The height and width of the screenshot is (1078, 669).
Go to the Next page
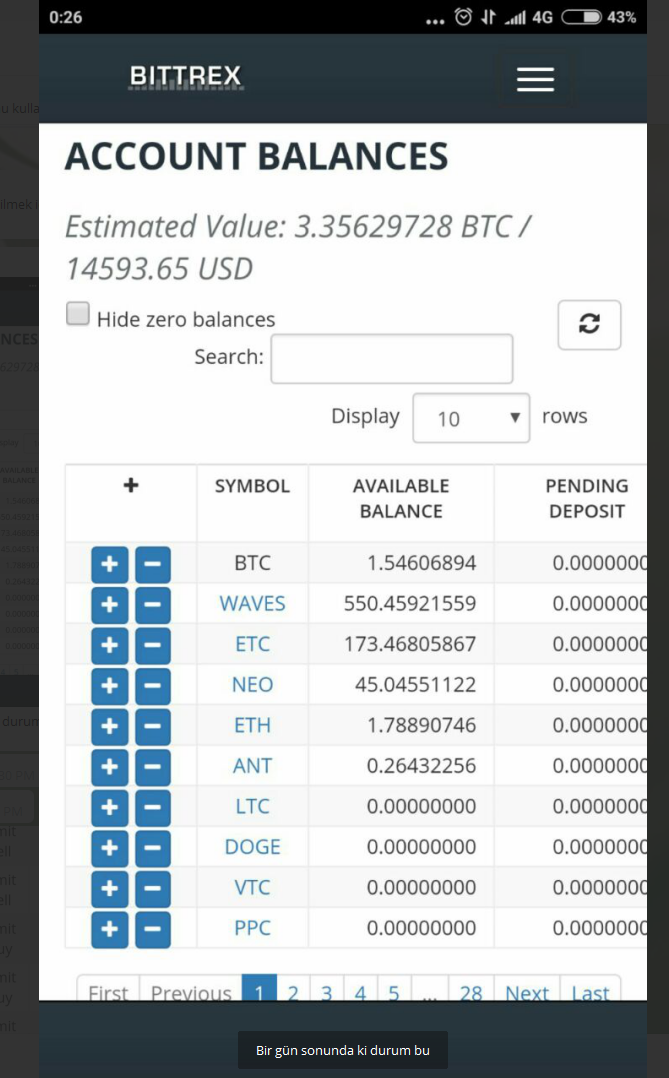pos(526,991)
